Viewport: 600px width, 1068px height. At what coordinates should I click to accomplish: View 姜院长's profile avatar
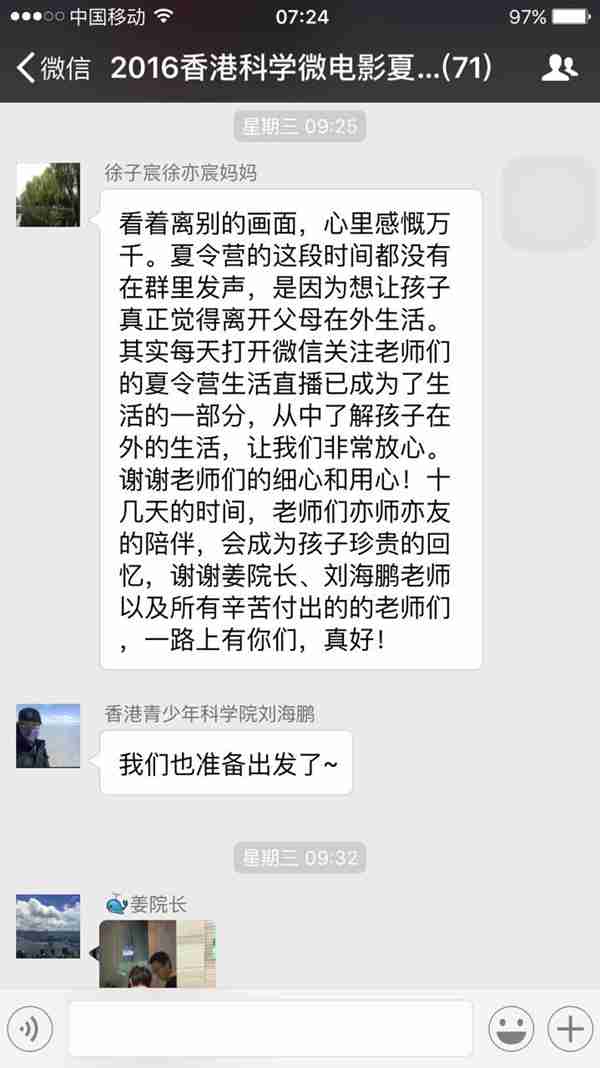(48, 926)
